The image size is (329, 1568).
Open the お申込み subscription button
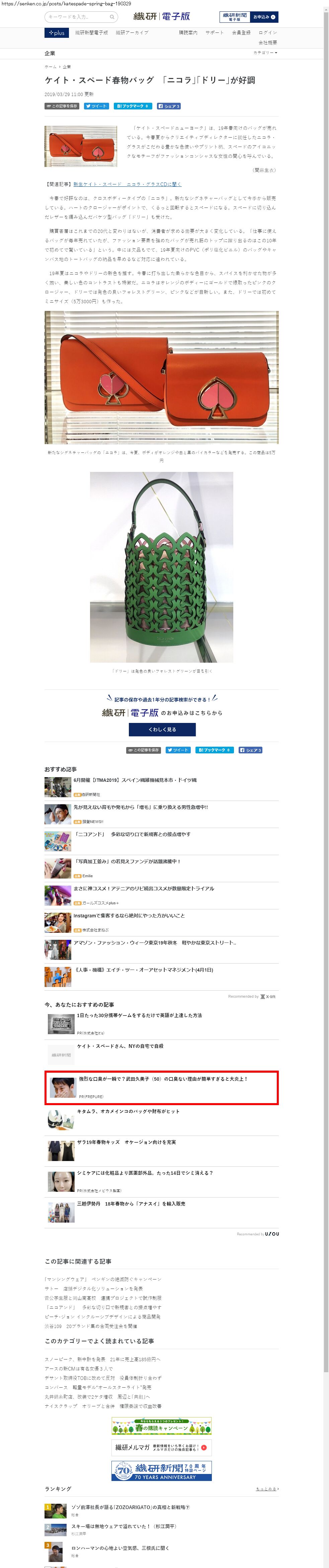pos(264,17)
